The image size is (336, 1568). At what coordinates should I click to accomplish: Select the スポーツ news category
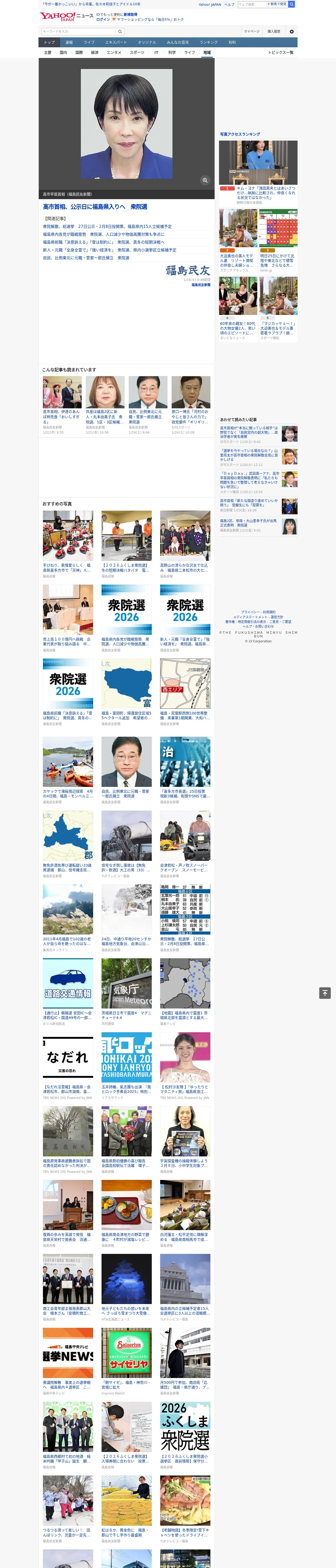tap(137, 52)
